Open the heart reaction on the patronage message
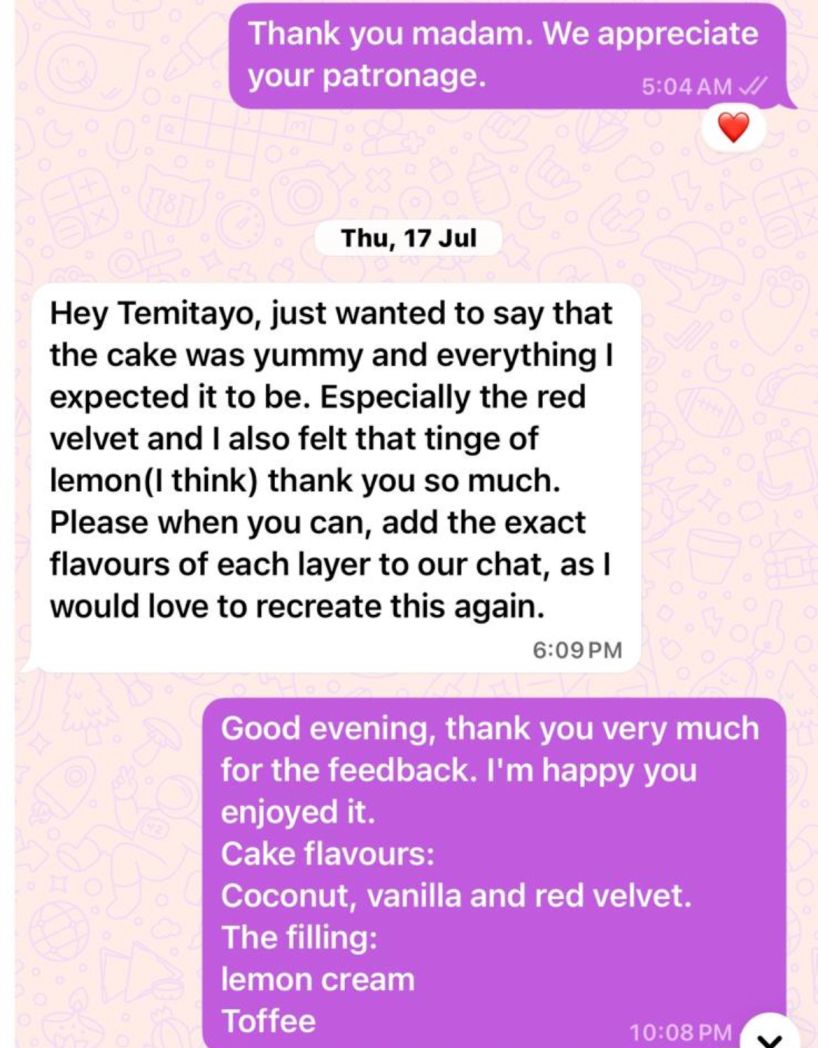The height and width of the screenshot is (1048, 818). tap(733, 127)
